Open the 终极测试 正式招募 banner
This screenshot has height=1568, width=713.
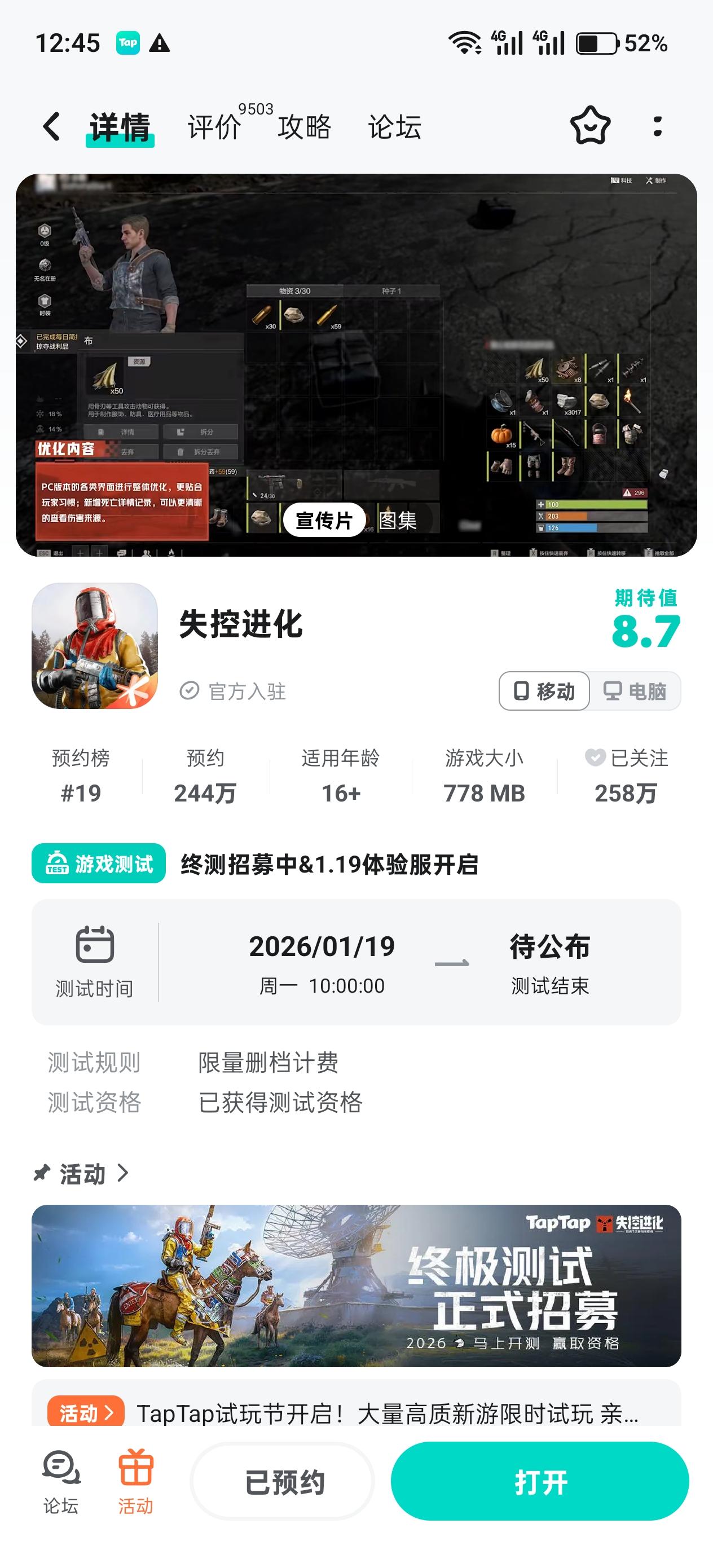[x=356, y=1285]
